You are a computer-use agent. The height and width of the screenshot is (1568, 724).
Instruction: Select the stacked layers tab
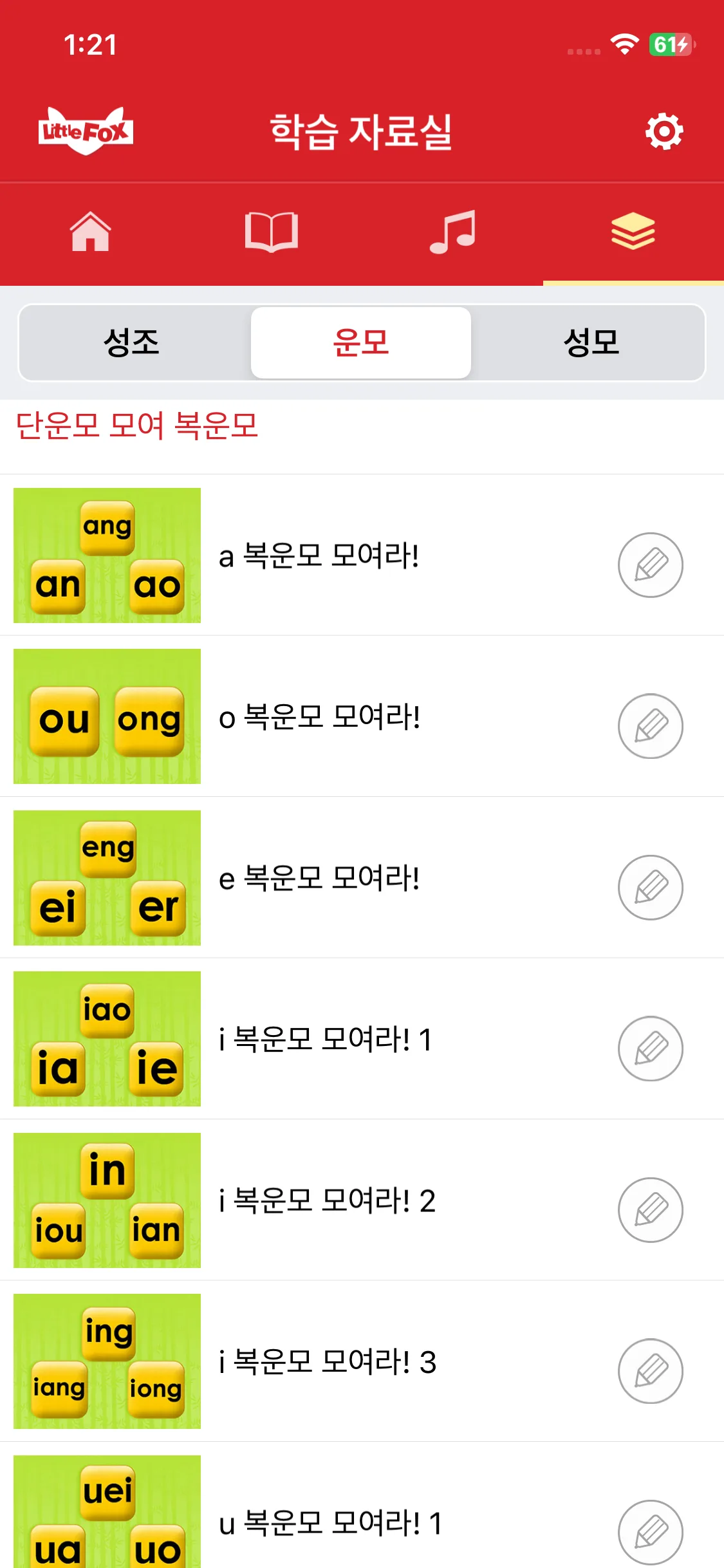pos(633,232)
